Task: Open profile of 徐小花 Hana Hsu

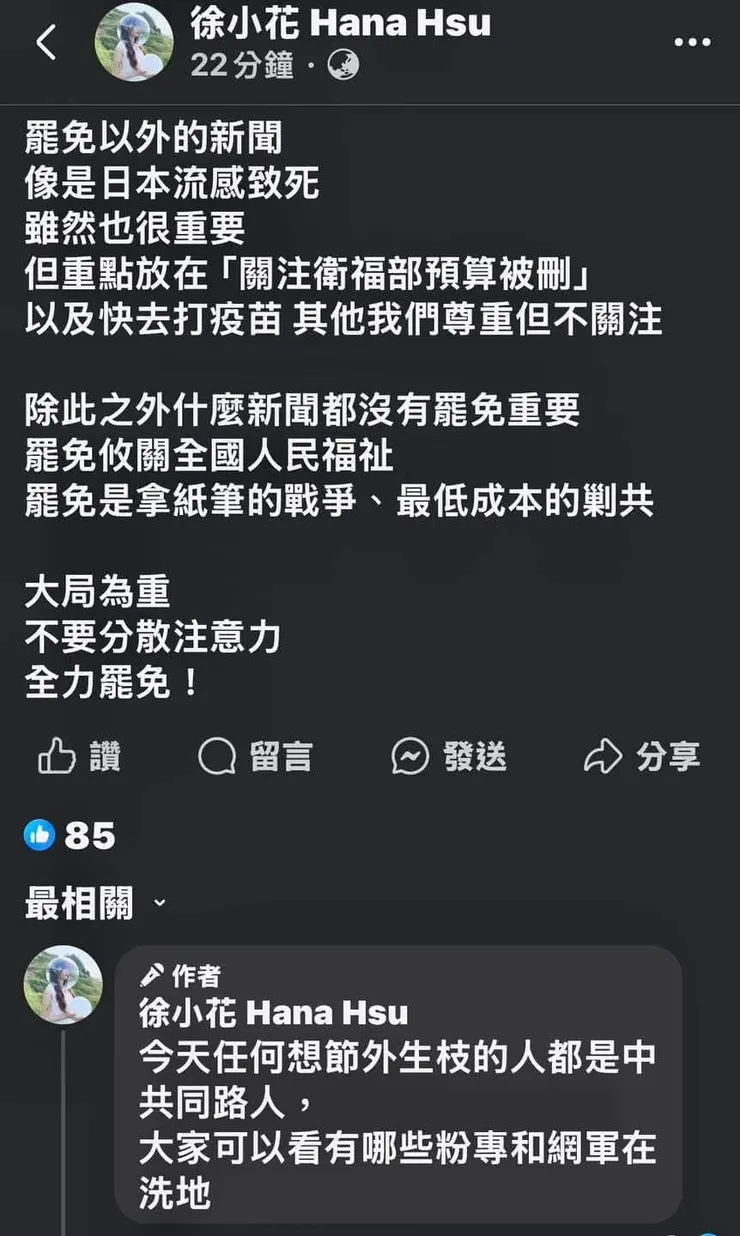Action: [x=330, y=25]
